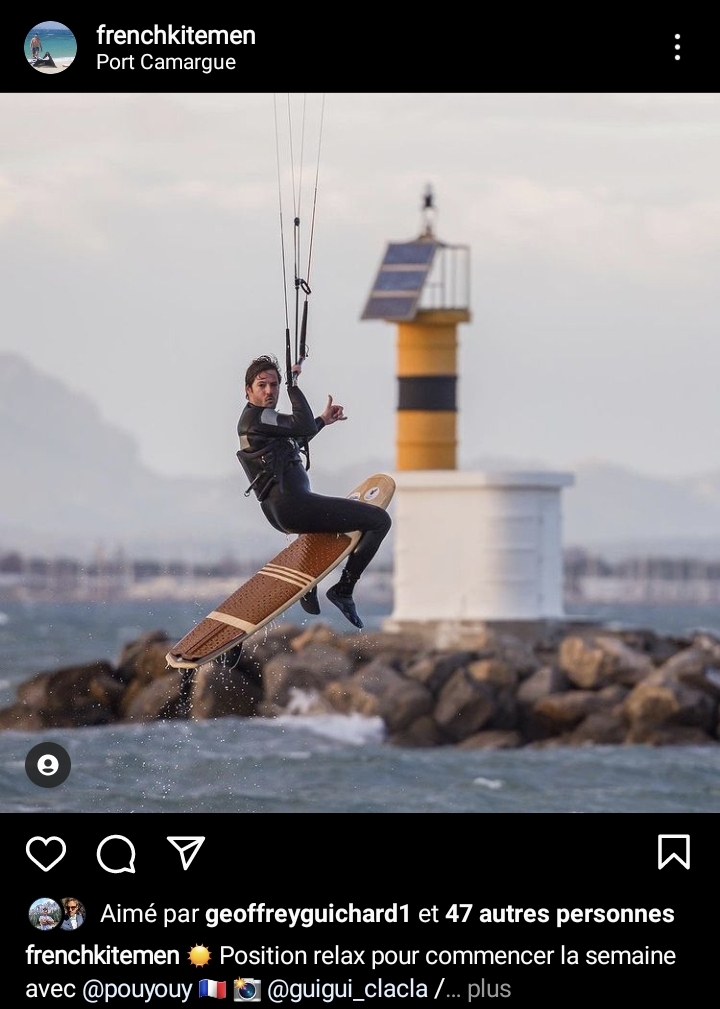Screen dimensions: 720x1009
Task: Expand the caption with plus
Action: (489, 989)
